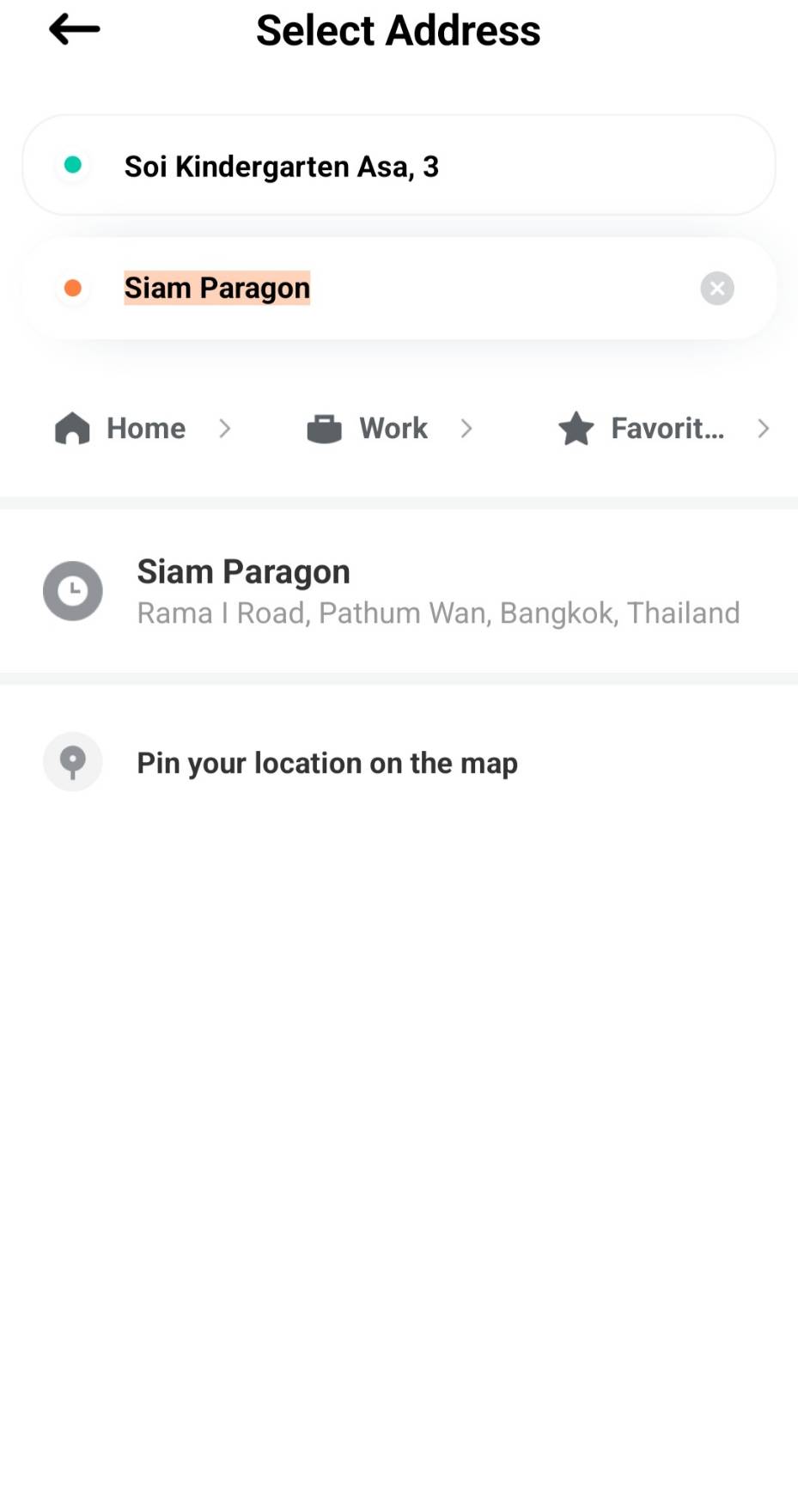Clear the Siam Paragon destination text
Viewport: 798px width, 1512px height.
pyautogui.click(x=716, y=289)
